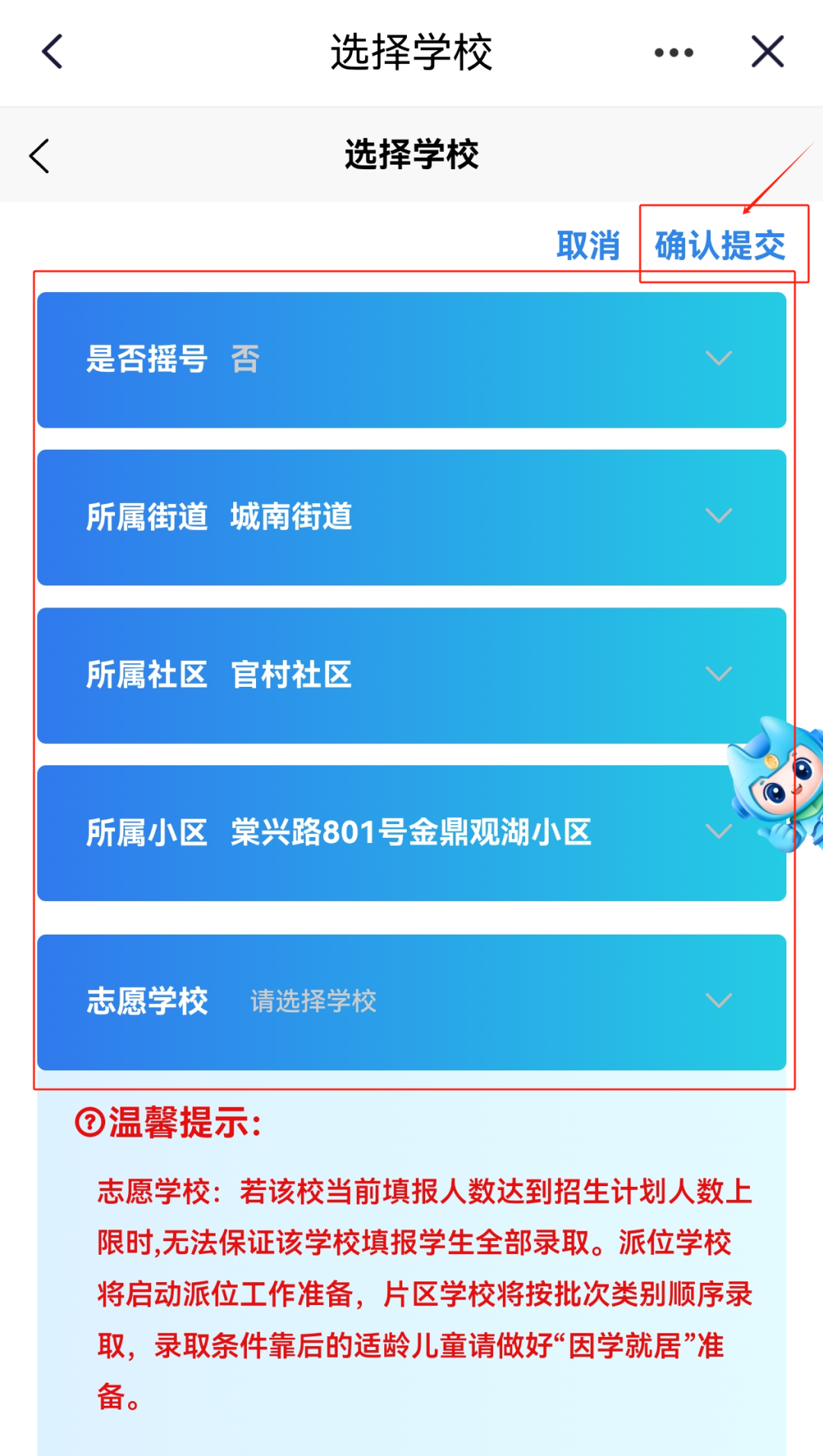
Task: Submit with the 确认提交 button
Action: tap(720, 245)
